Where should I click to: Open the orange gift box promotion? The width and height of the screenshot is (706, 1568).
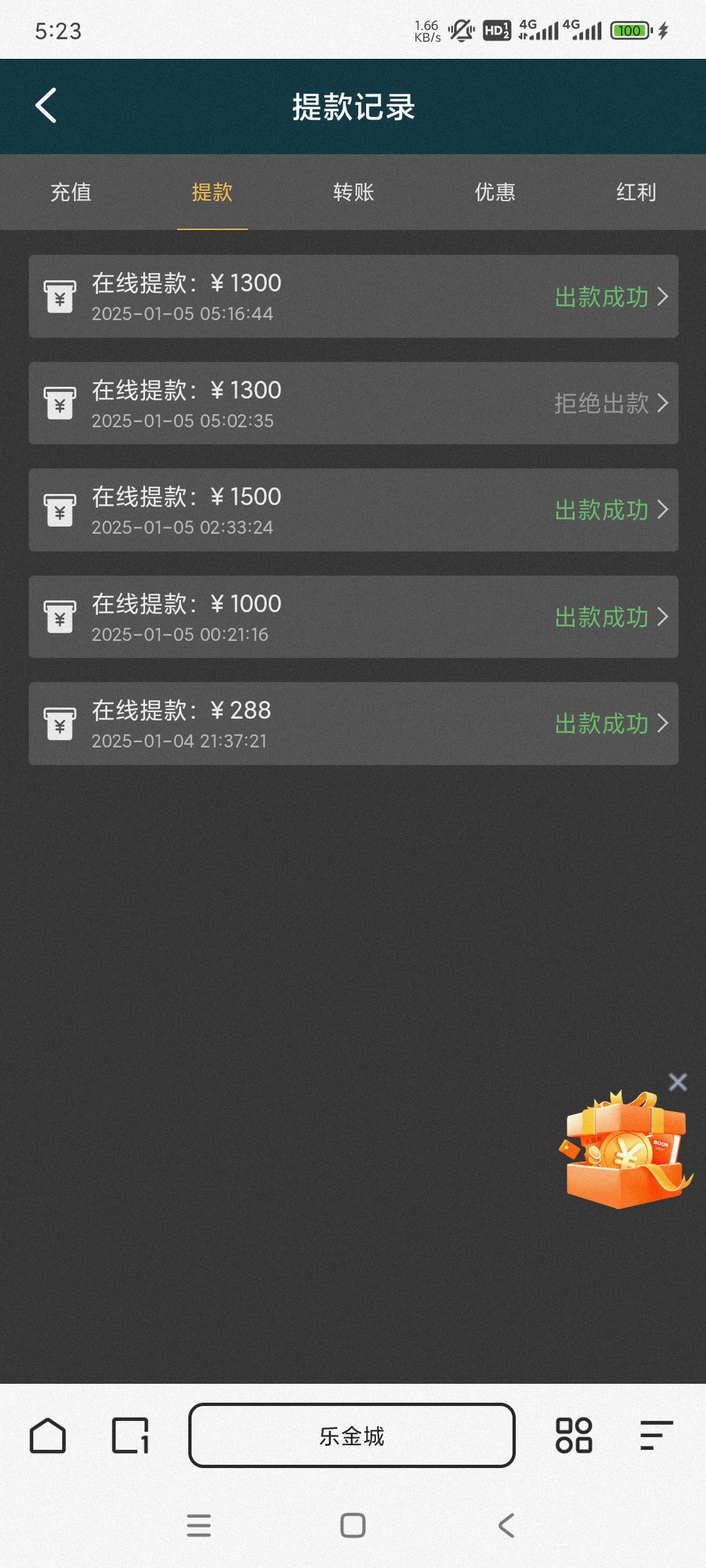(x=624, y=1151)
